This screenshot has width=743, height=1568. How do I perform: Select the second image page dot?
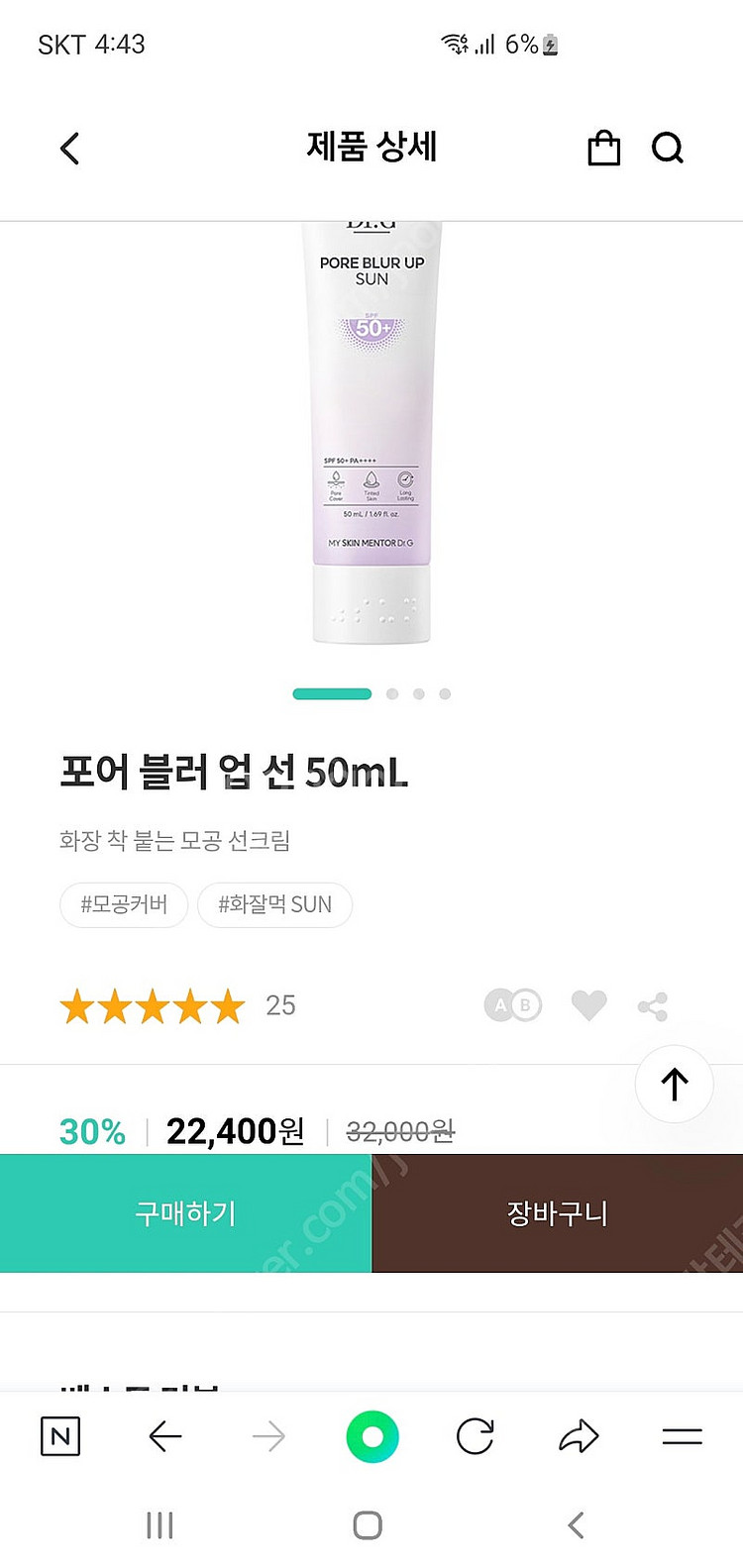tap(392, 694)
